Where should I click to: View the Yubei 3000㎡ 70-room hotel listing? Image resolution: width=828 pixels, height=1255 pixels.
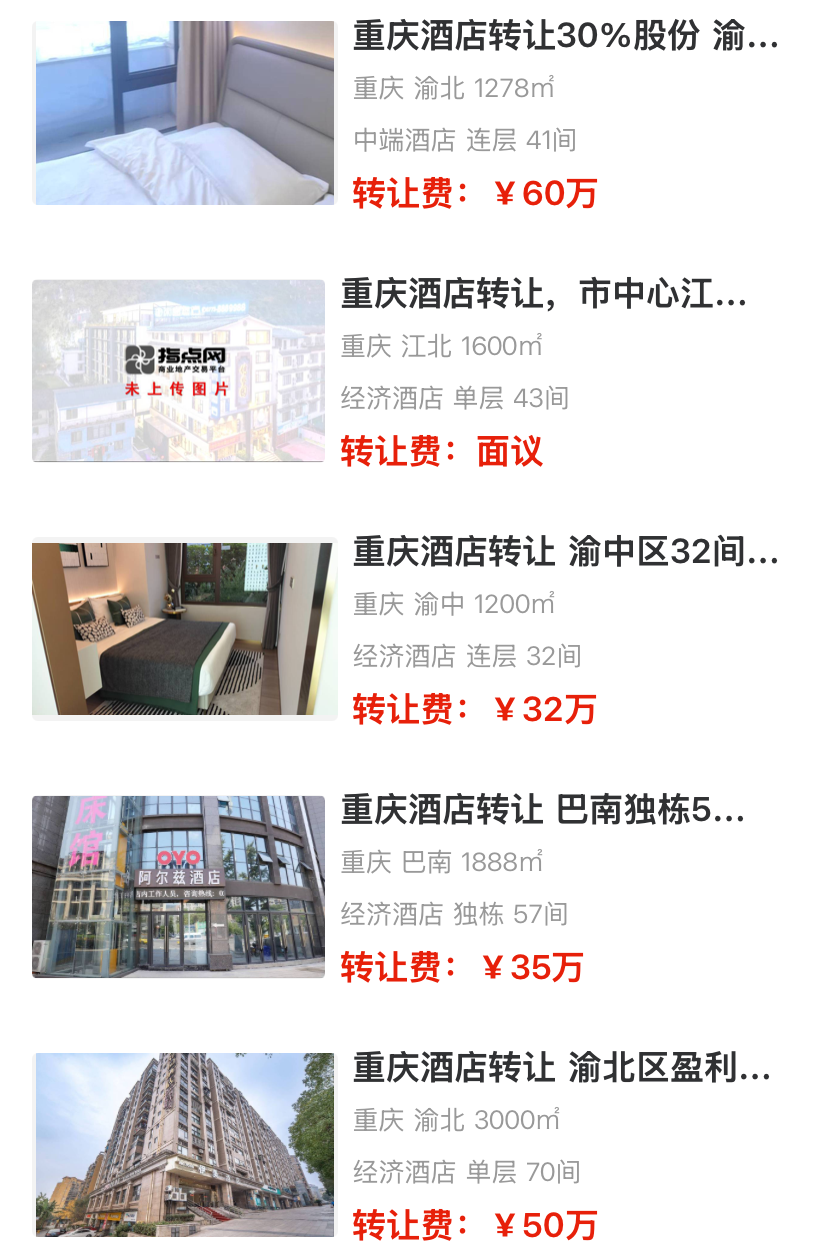[562, 1068]
